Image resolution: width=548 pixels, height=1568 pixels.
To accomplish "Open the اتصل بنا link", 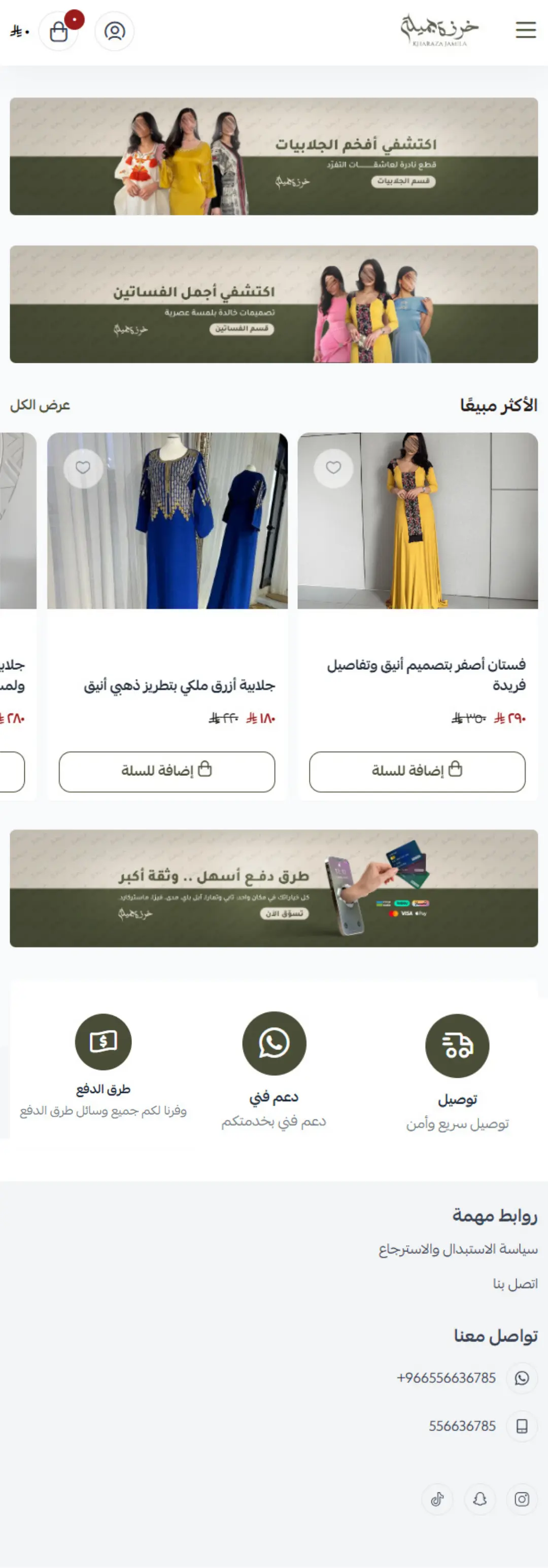I will pos(515,1284).
